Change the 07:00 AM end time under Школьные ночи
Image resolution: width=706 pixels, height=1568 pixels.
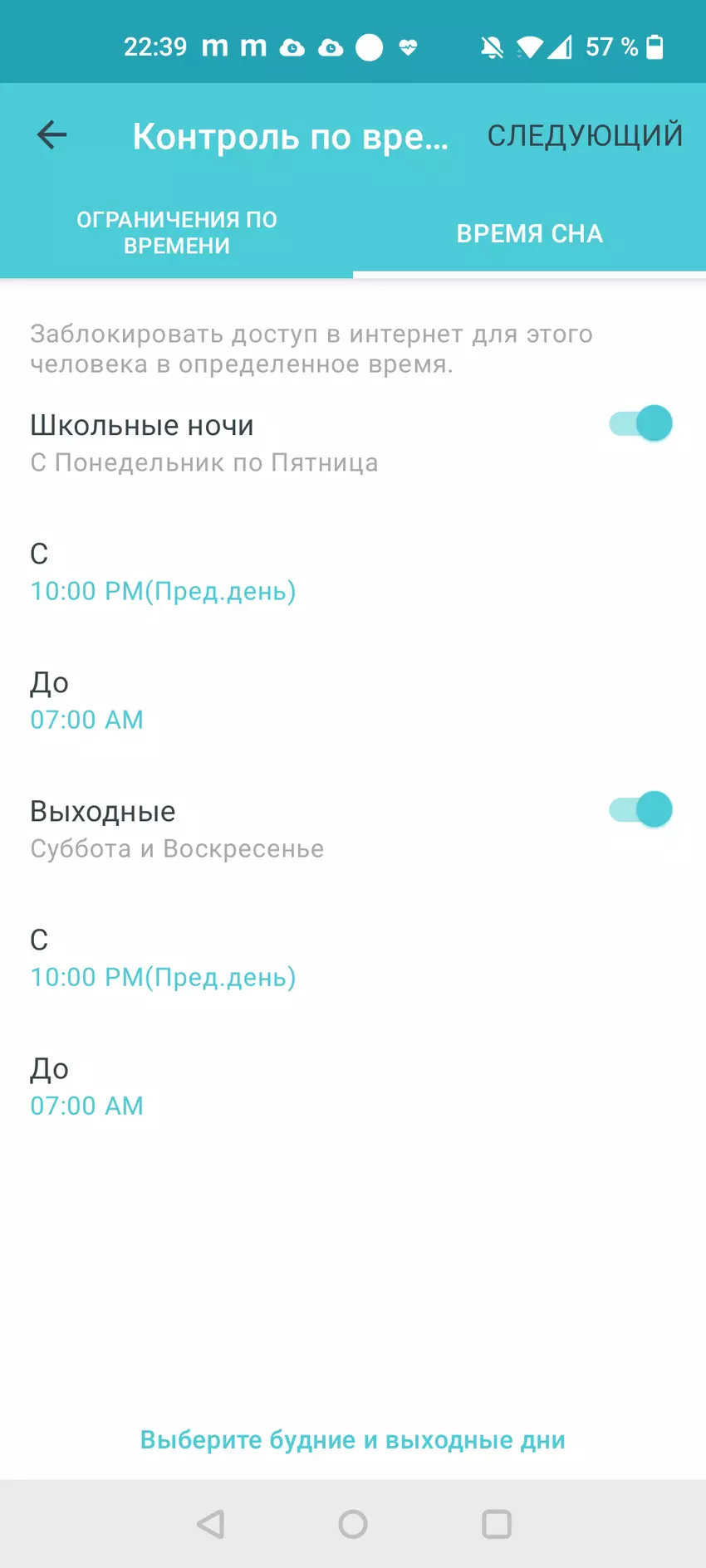pos(86,720)
